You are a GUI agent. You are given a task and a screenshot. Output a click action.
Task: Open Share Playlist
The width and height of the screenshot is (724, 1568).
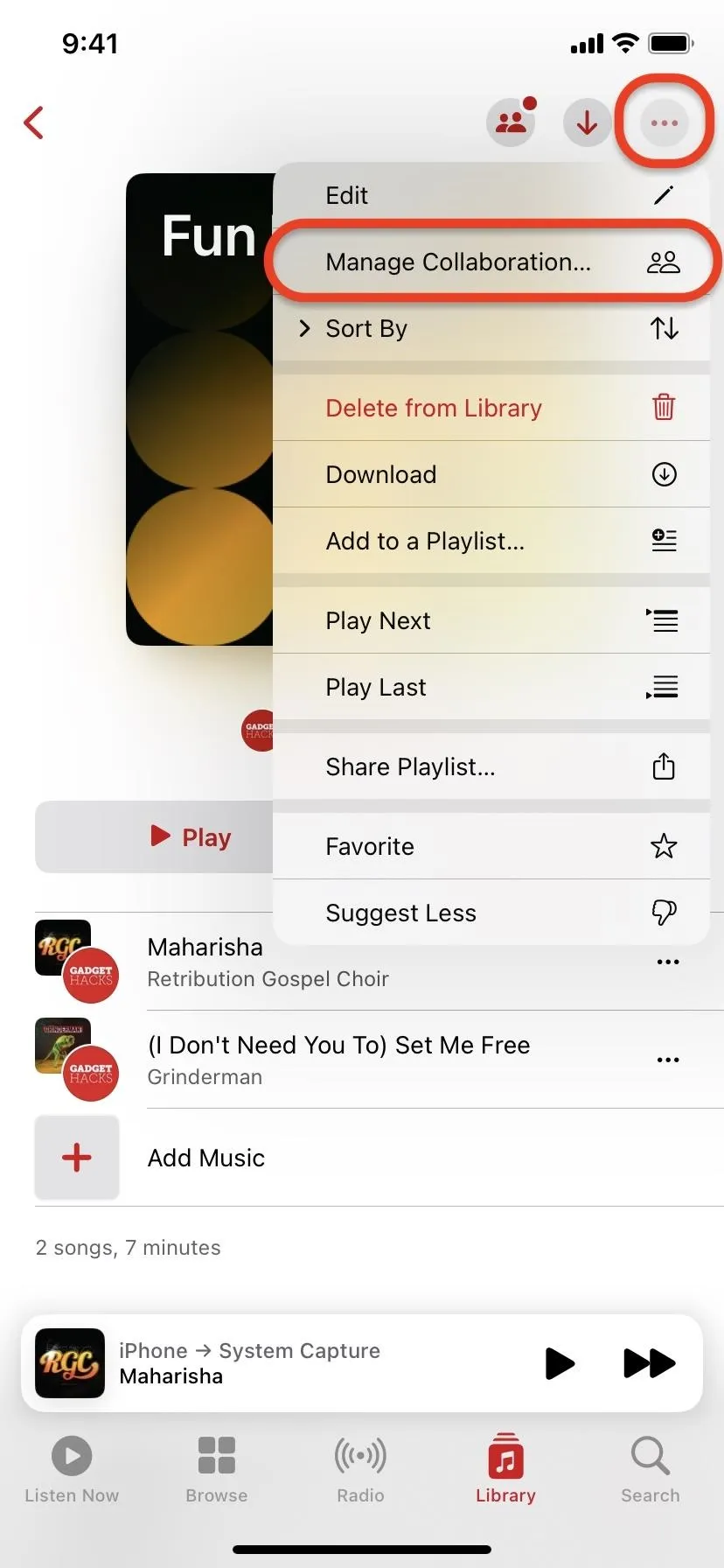point(491,766)
